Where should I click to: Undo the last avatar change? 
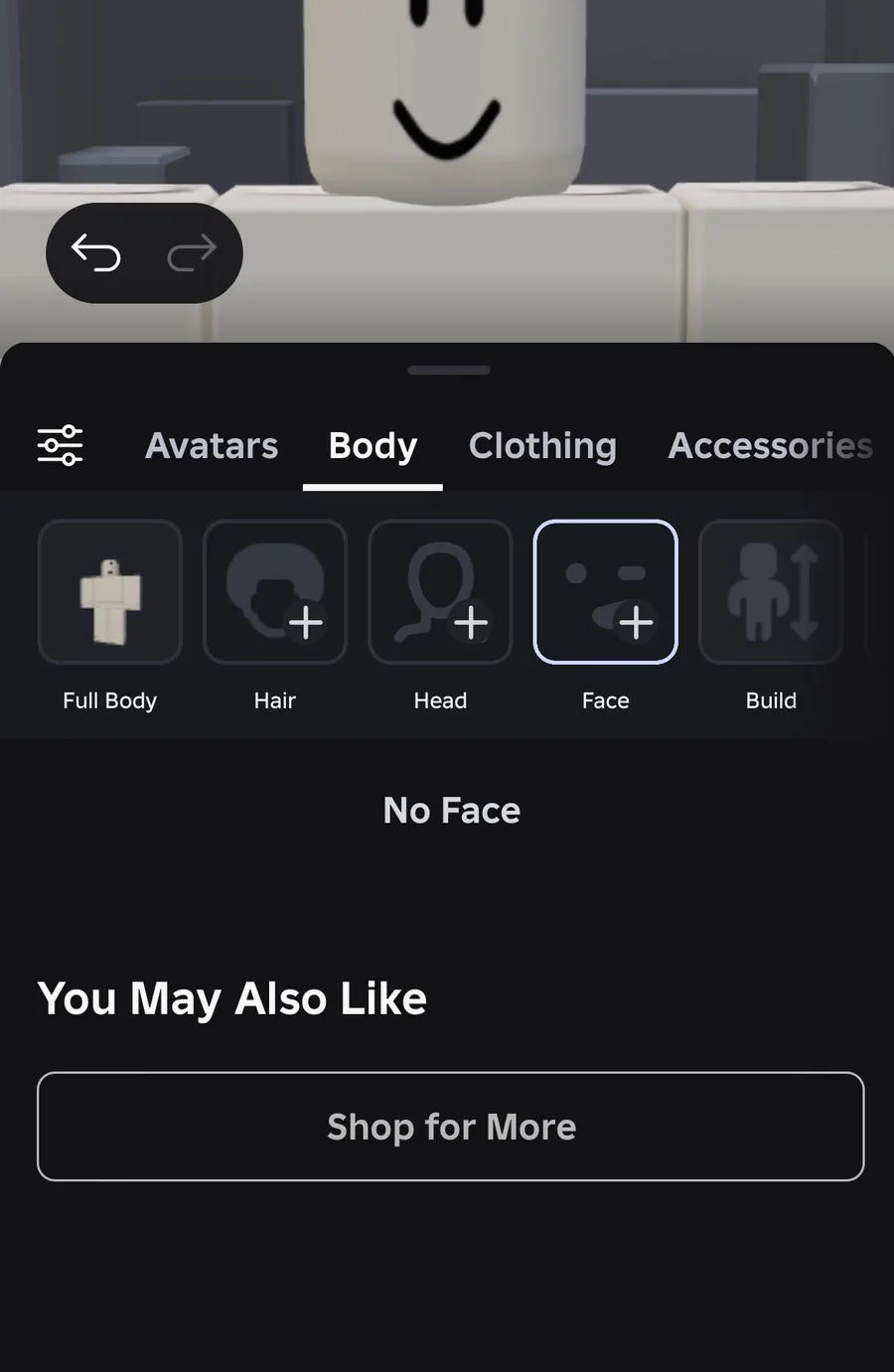point(96,253)
